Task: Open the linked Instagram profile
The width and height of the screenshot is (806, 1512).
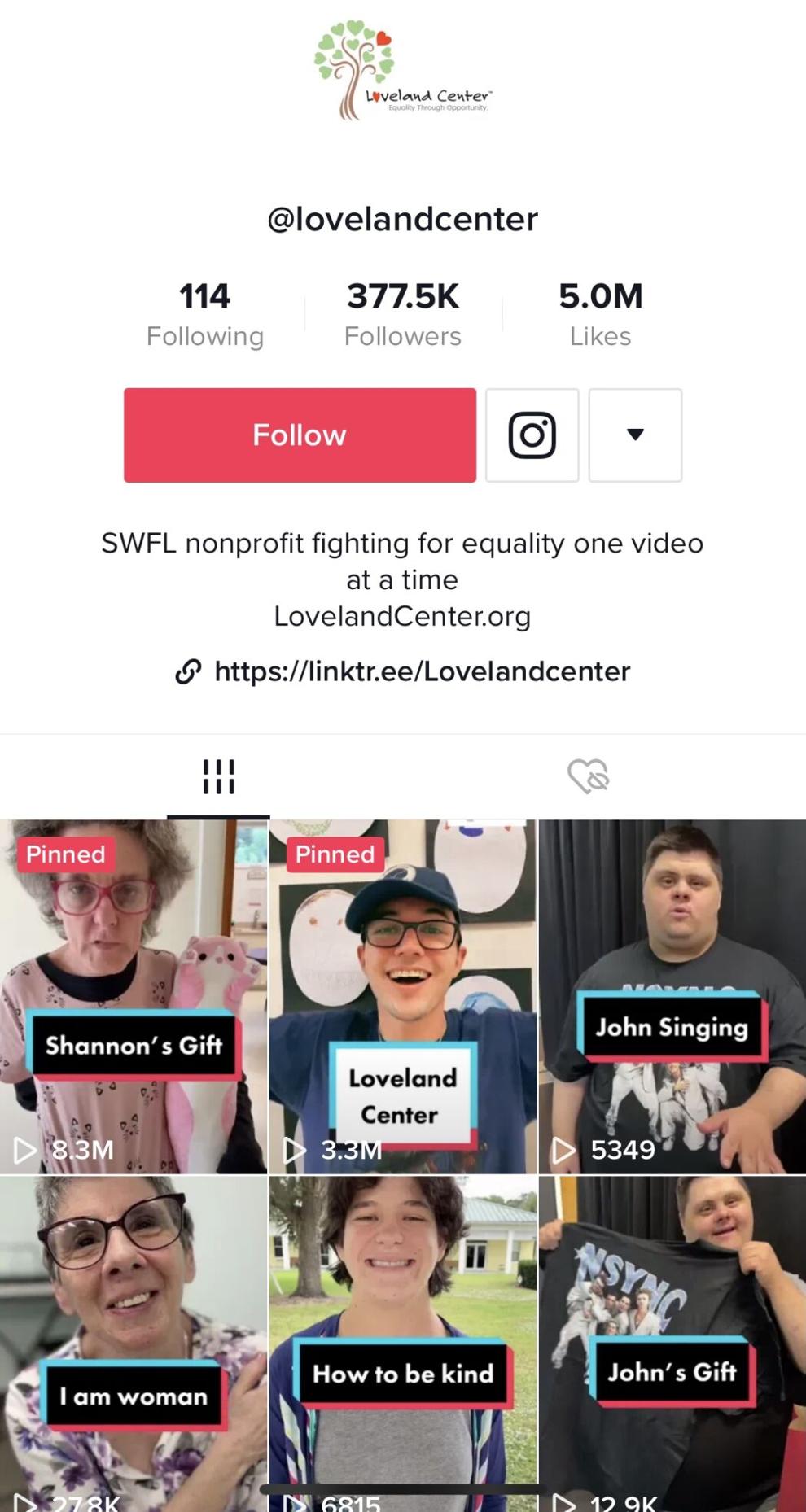Action: pyautogui.click(x=532, y=435)
